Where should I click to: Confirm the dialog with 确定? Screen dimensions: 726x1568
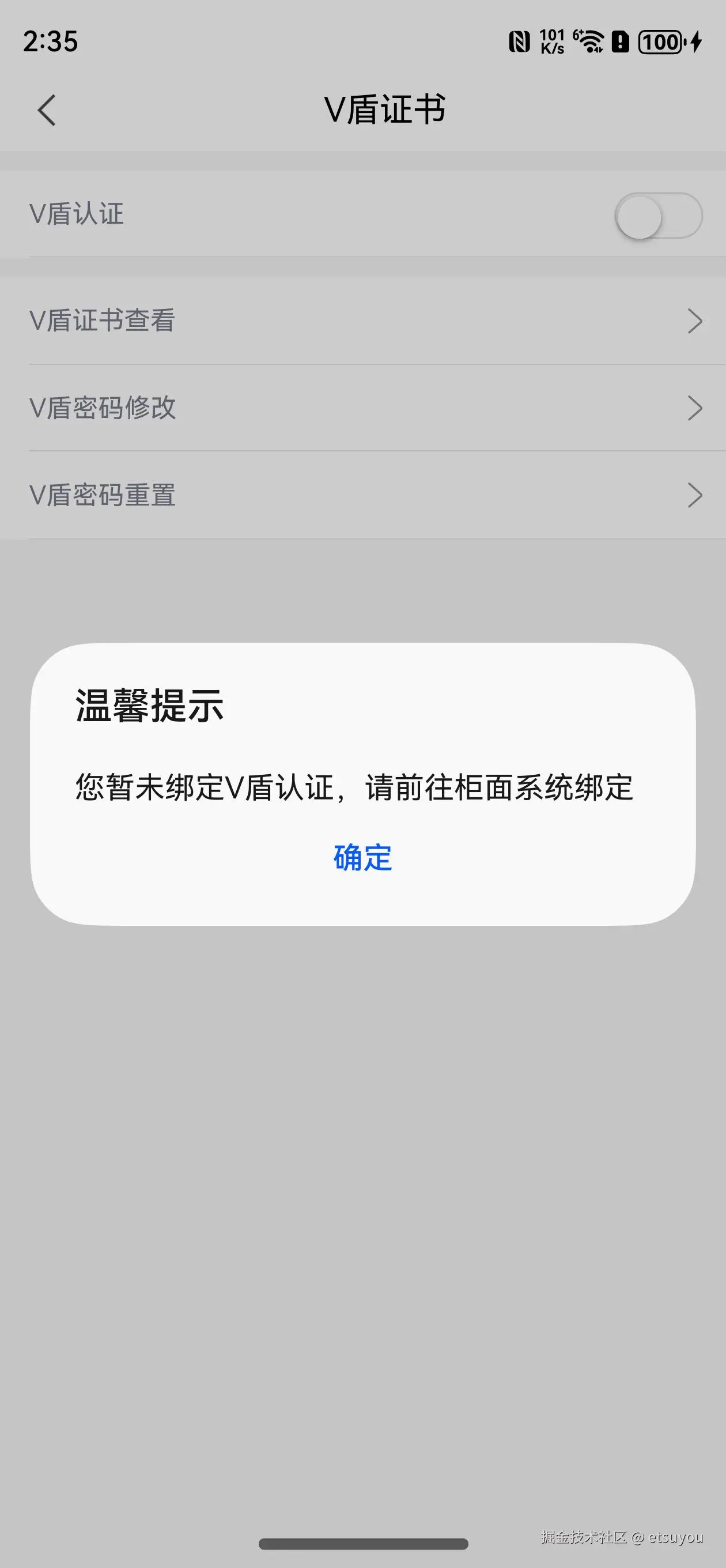[x=362, y=858]
